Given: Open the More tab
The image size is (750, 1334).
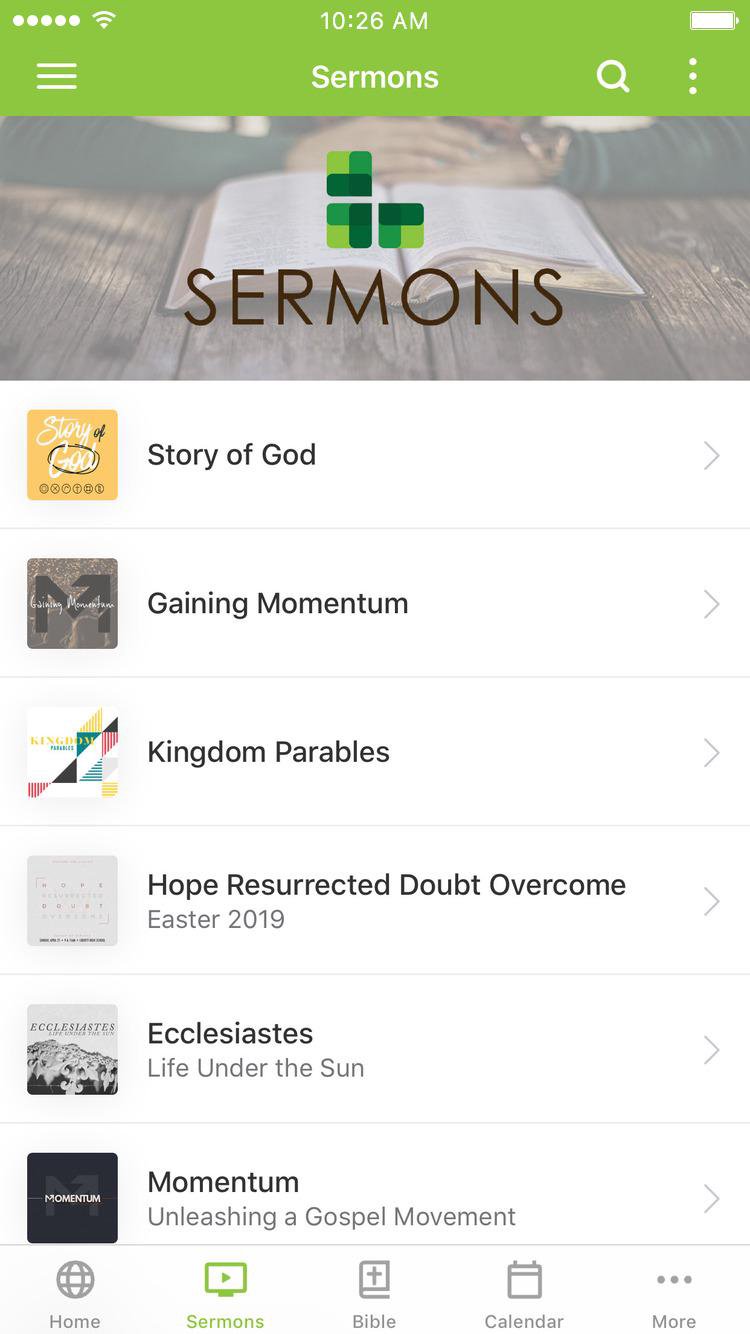Looking at the screenshot, I should point(674,1294).
